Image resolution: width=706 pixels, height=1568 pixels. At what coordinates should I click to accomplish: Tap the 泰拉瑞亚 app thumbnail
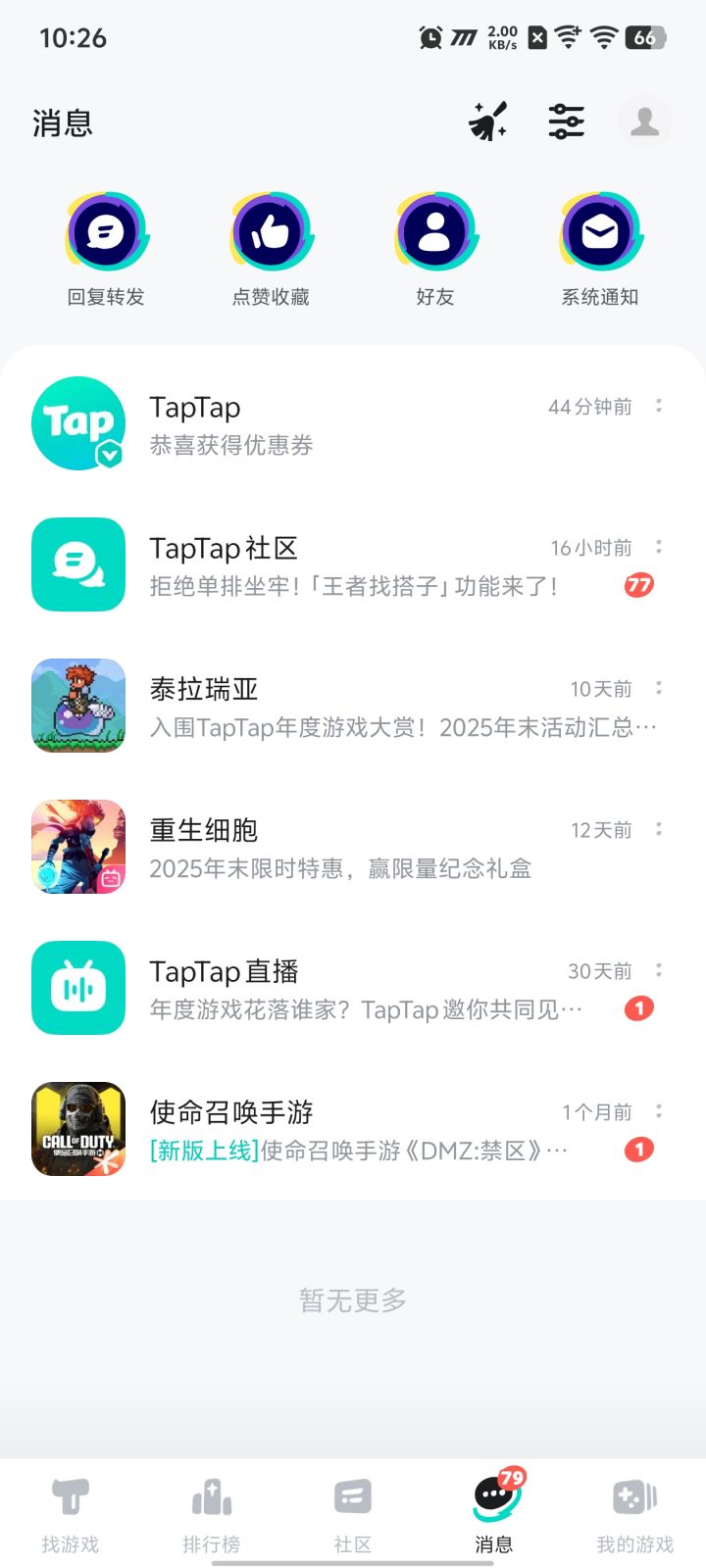[78, 706]
